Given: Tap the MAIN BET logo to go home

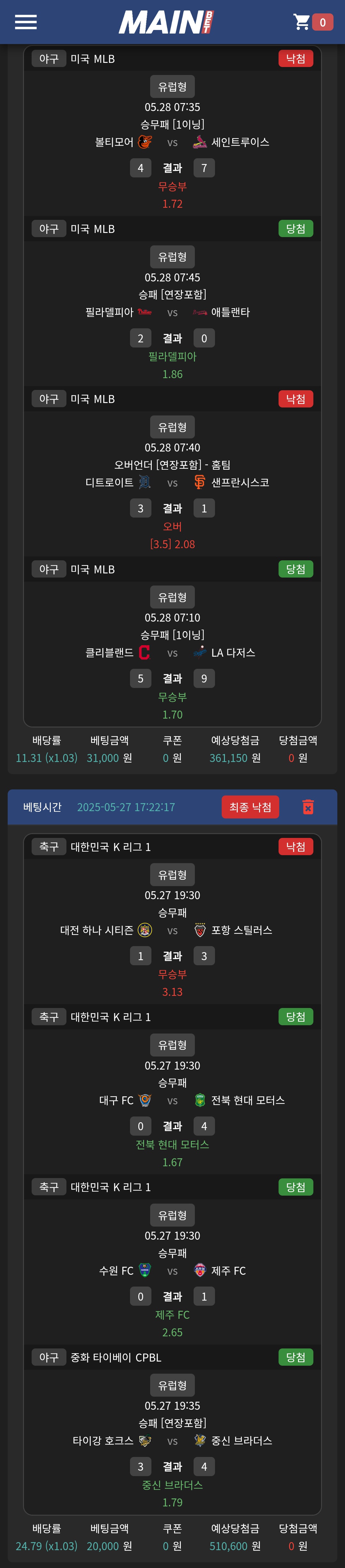Looking at the screenshot, I should (x=166, y=23).
